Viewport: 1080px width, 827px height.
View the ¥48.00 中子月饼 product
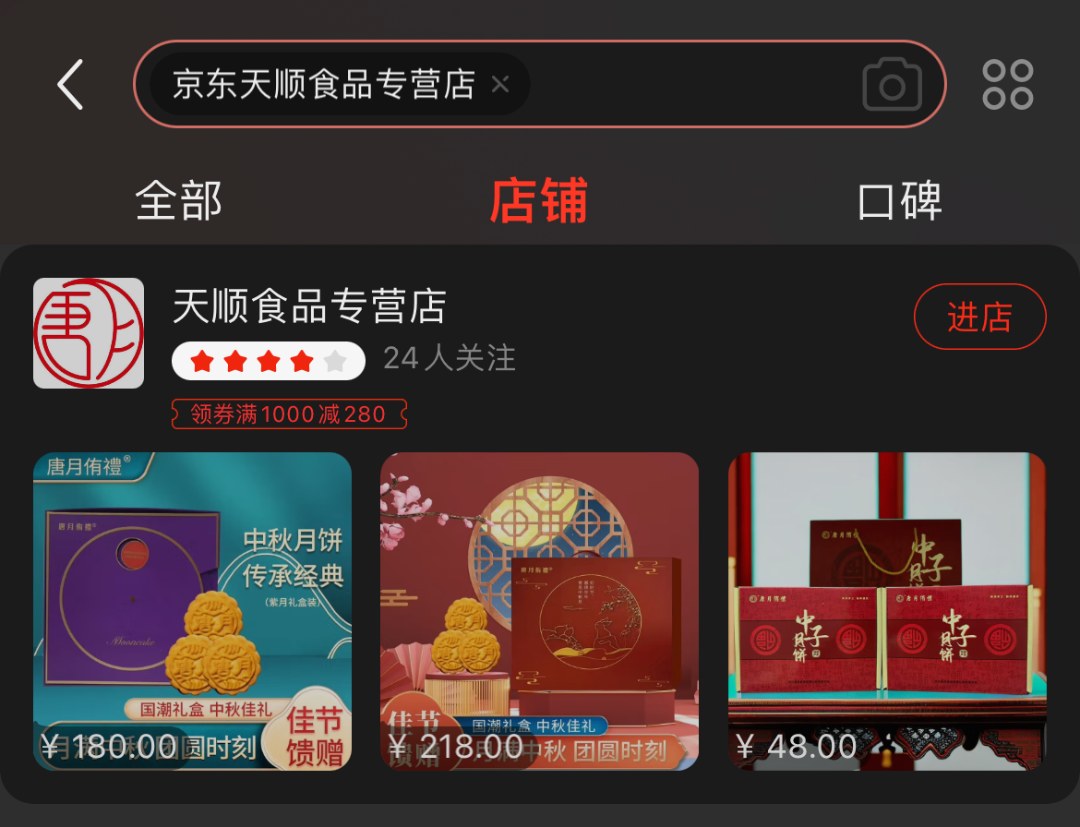(x=886, y=611)
